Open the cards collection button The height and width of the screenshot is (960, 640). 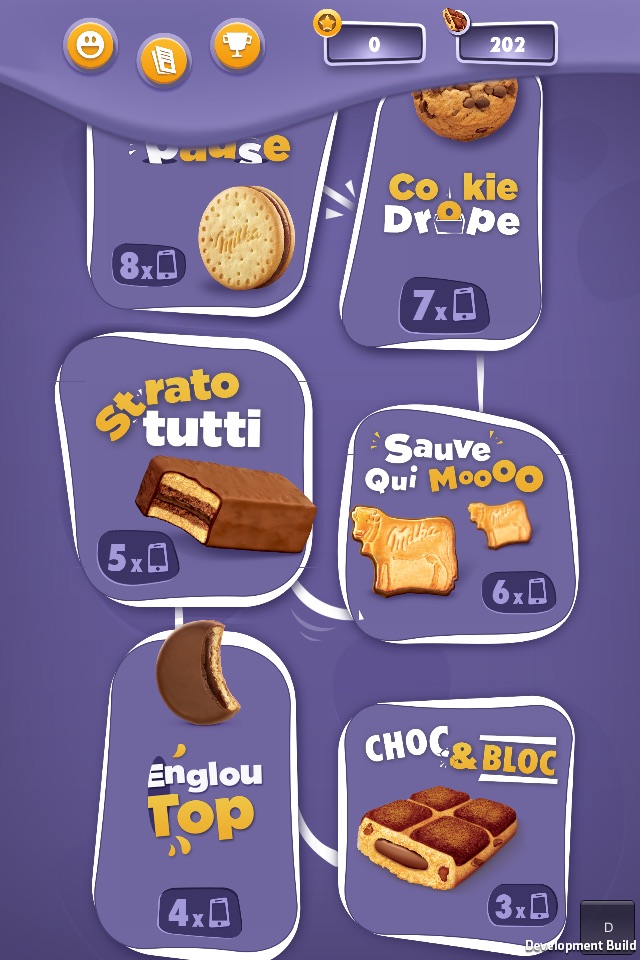(163, 61)
